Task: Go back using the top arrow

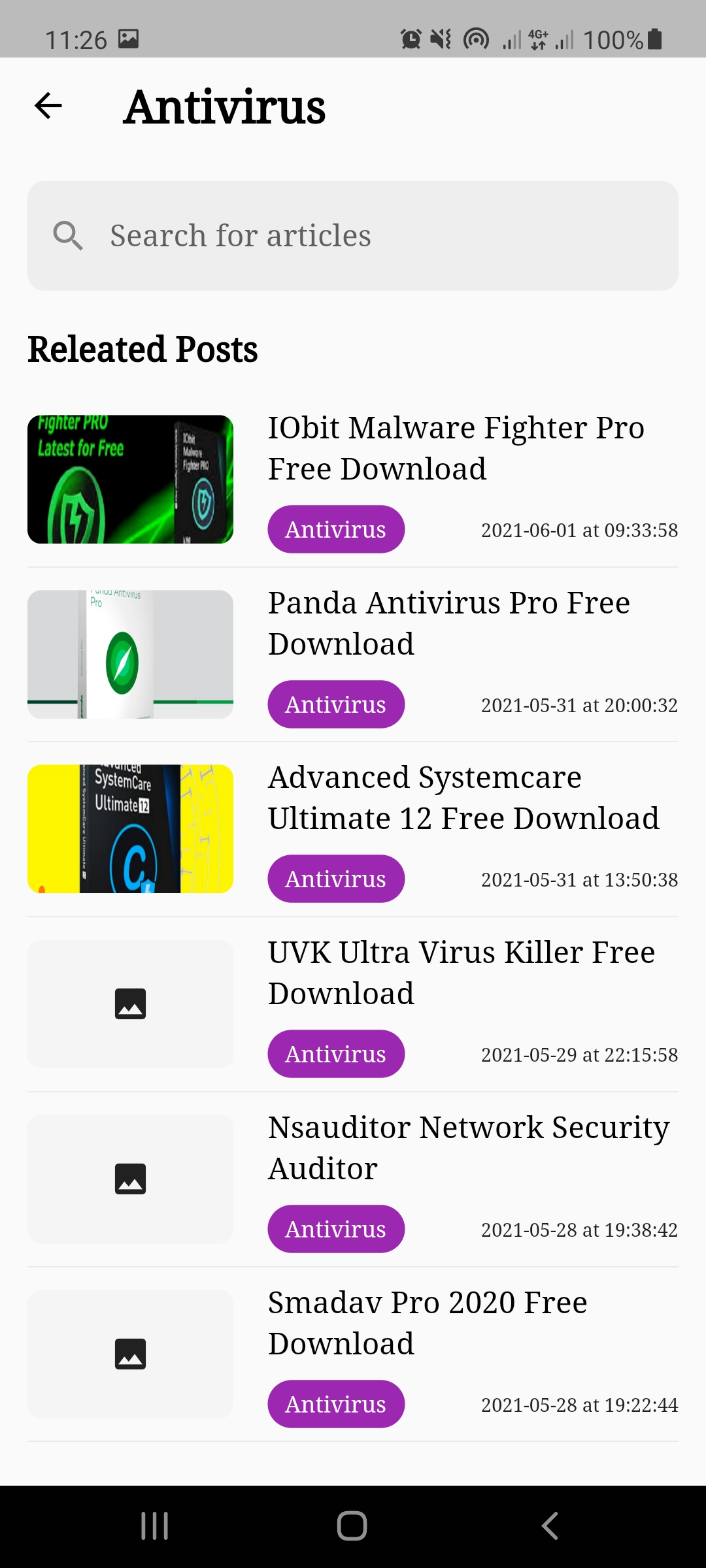Action: point(48,106)
